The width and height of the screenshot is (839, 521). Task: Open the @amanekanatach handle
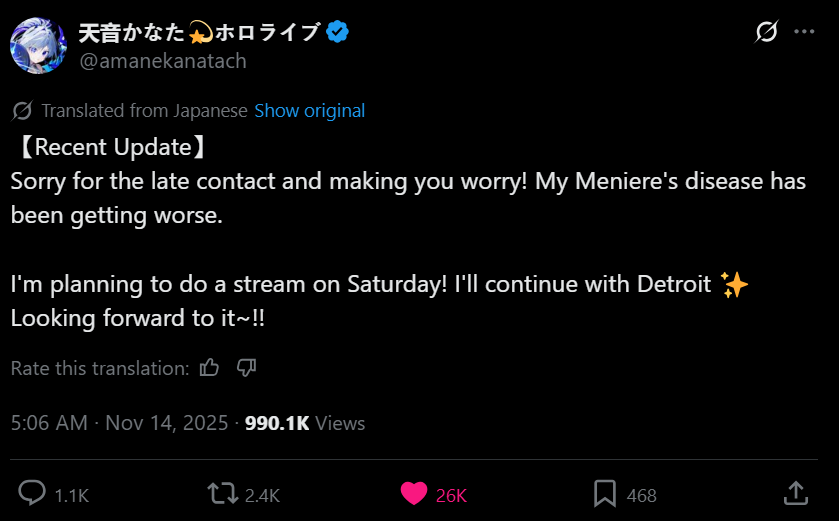click(162, 61)
